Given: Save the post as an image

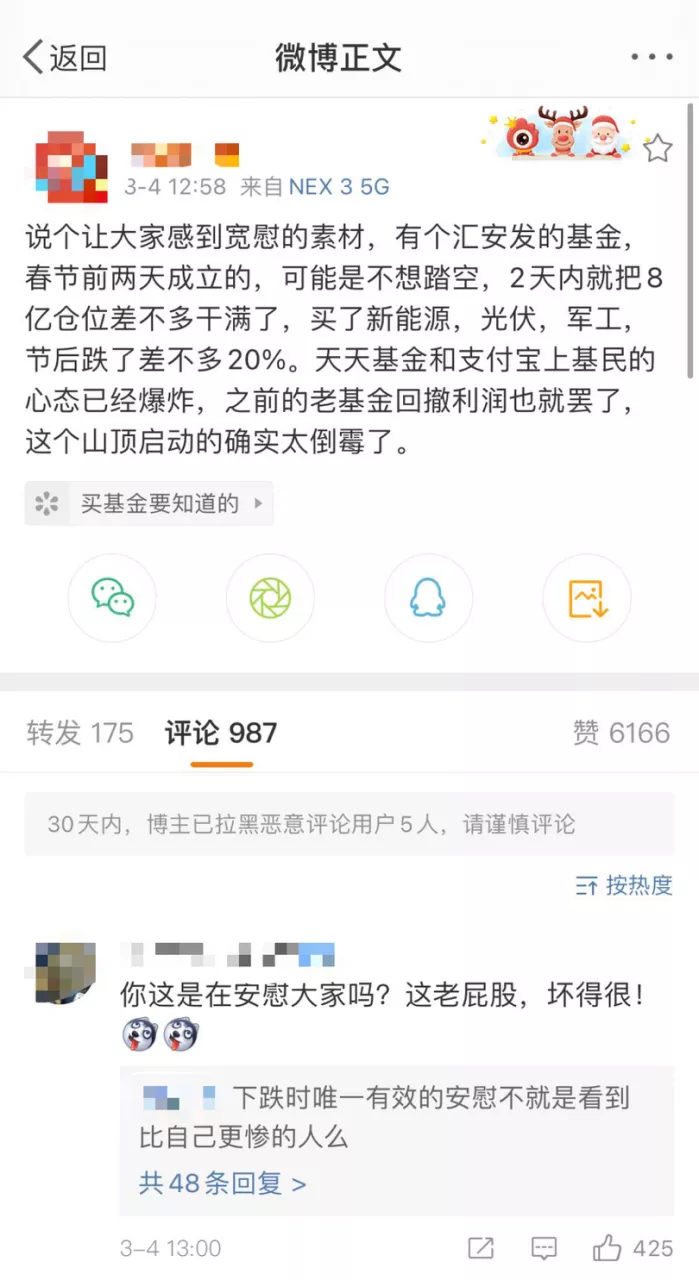Looking at the screenshot, I should click(587, 598).
